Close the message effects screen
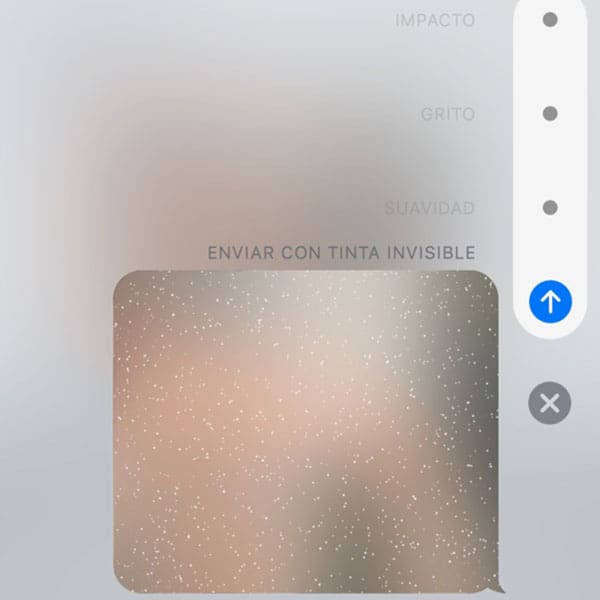The image size is (600, 600). click(549, 404)
